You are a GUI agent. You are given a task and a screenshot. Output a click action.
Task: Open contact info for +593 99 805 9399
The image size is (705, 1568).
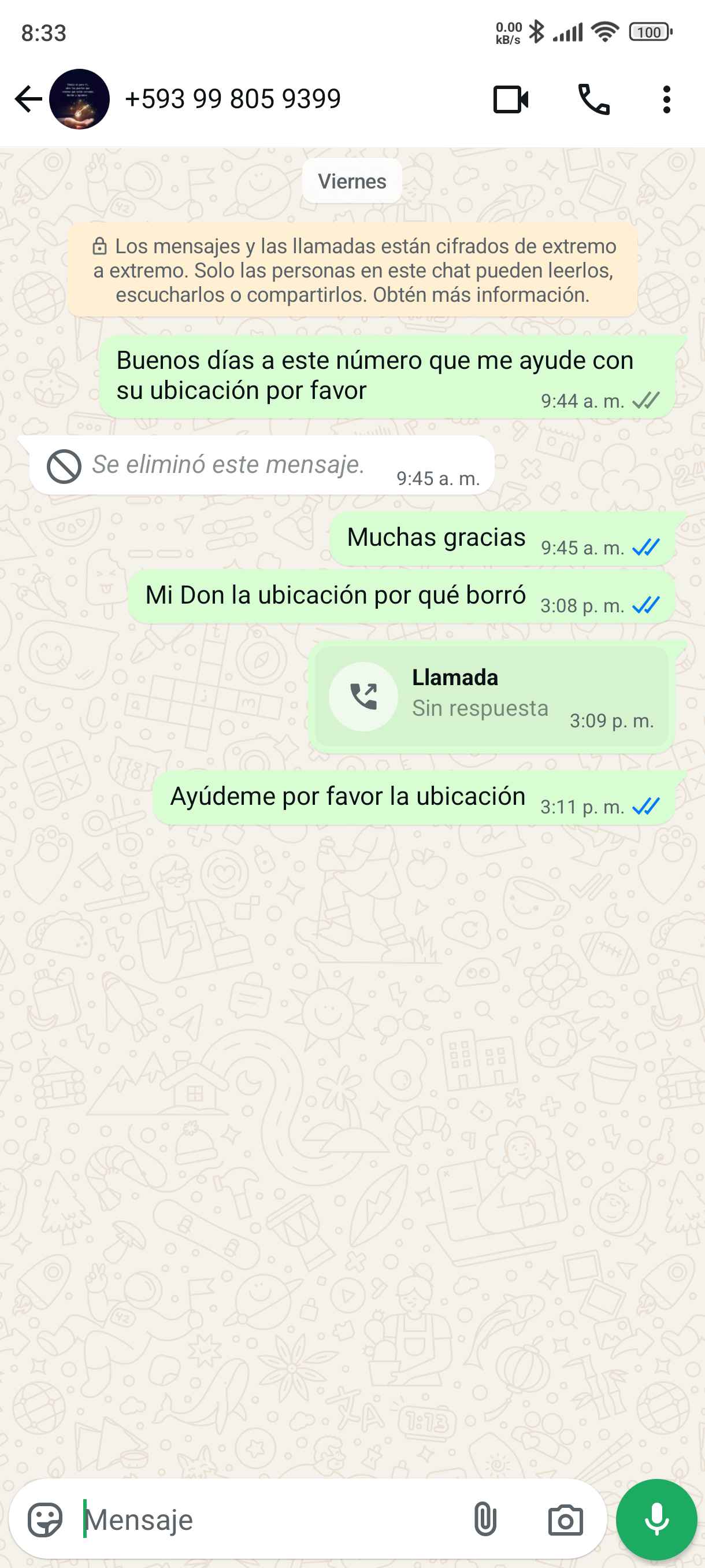point(232,99)
